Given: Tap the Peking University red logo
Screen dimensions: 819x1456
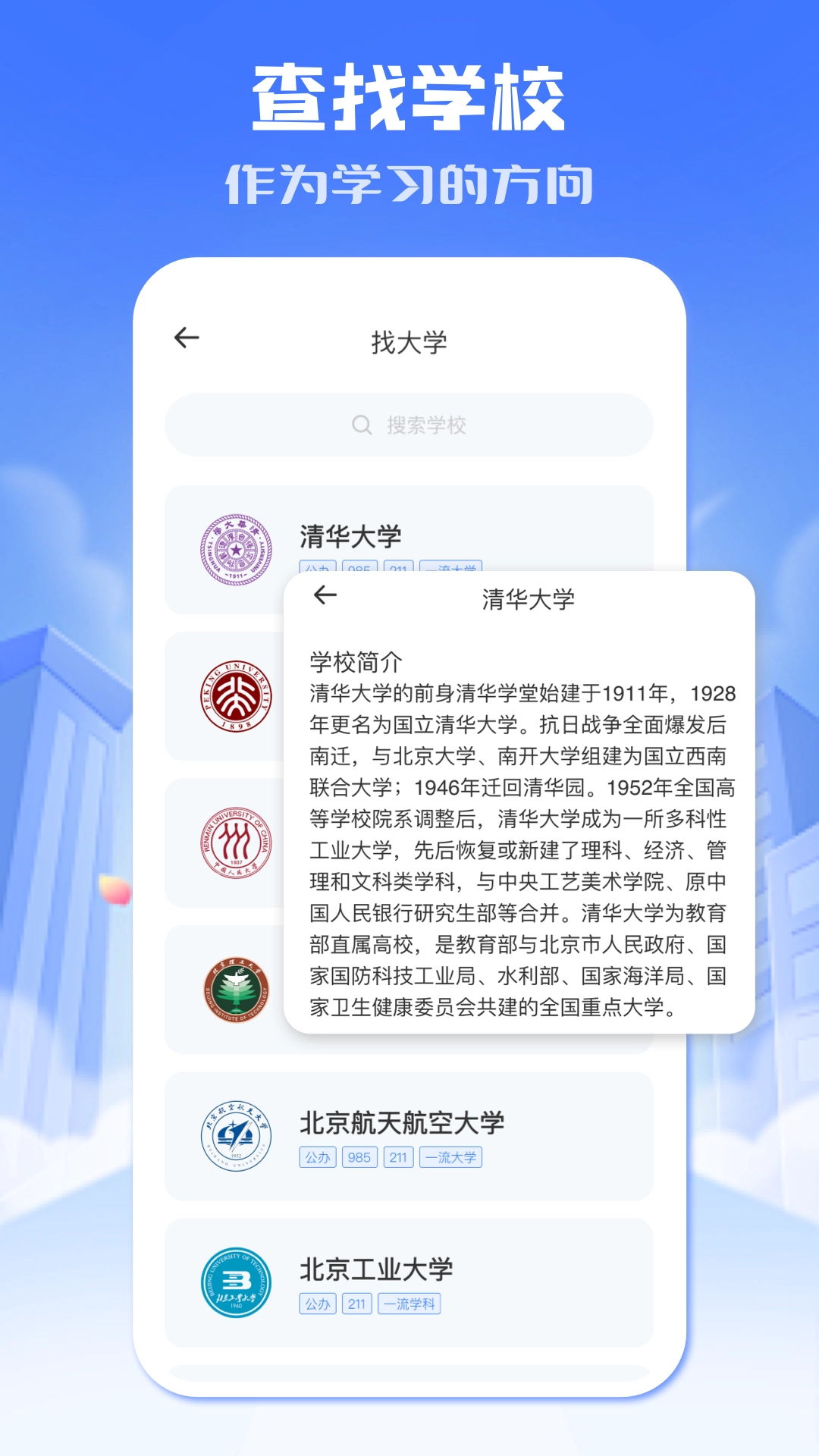Looking at the screenshot, I should pos(237,698).
